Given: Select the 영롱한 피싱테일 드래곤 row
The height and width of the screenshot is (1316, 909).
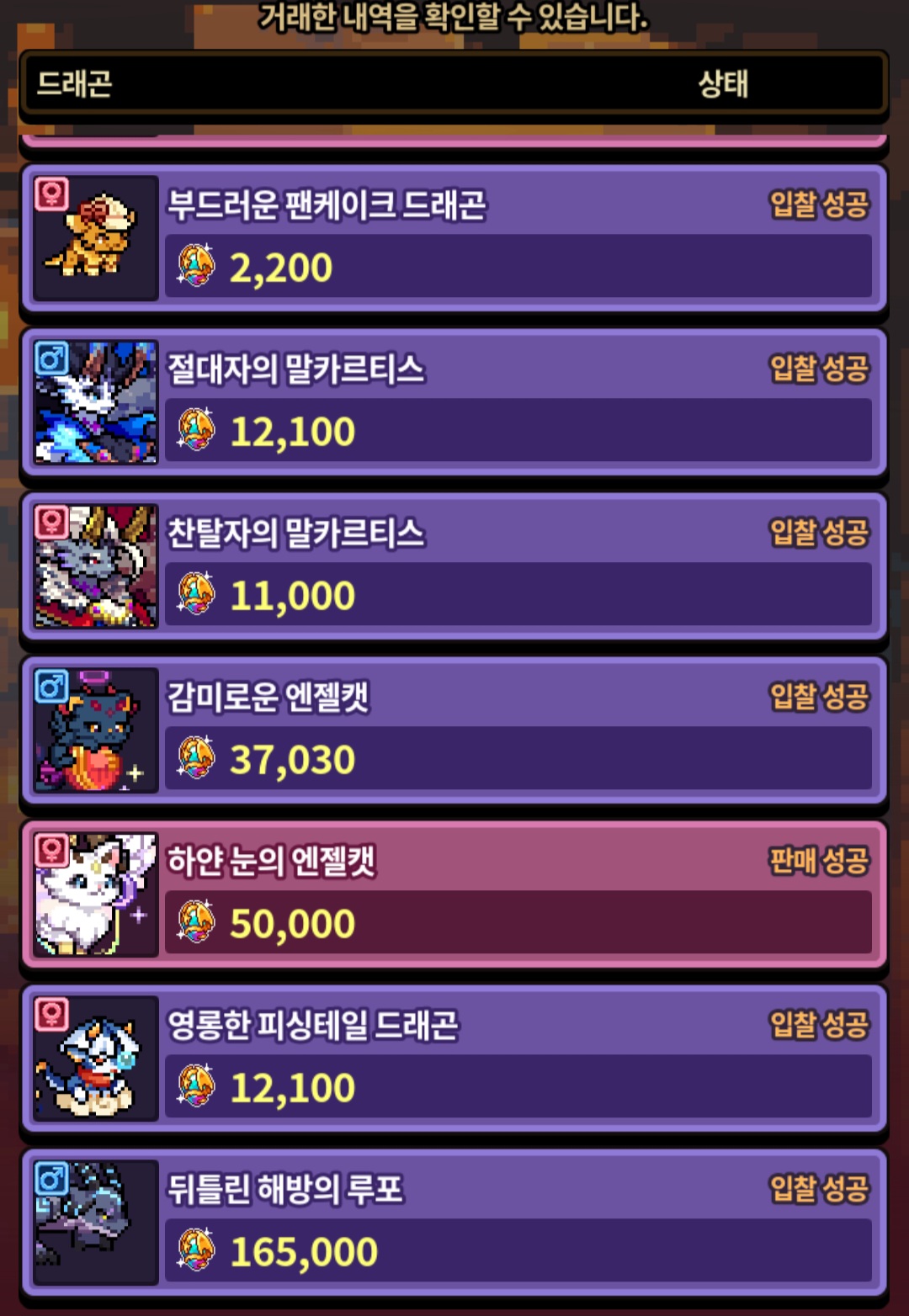Looking at the screenshot, I should coord(454,1059).
